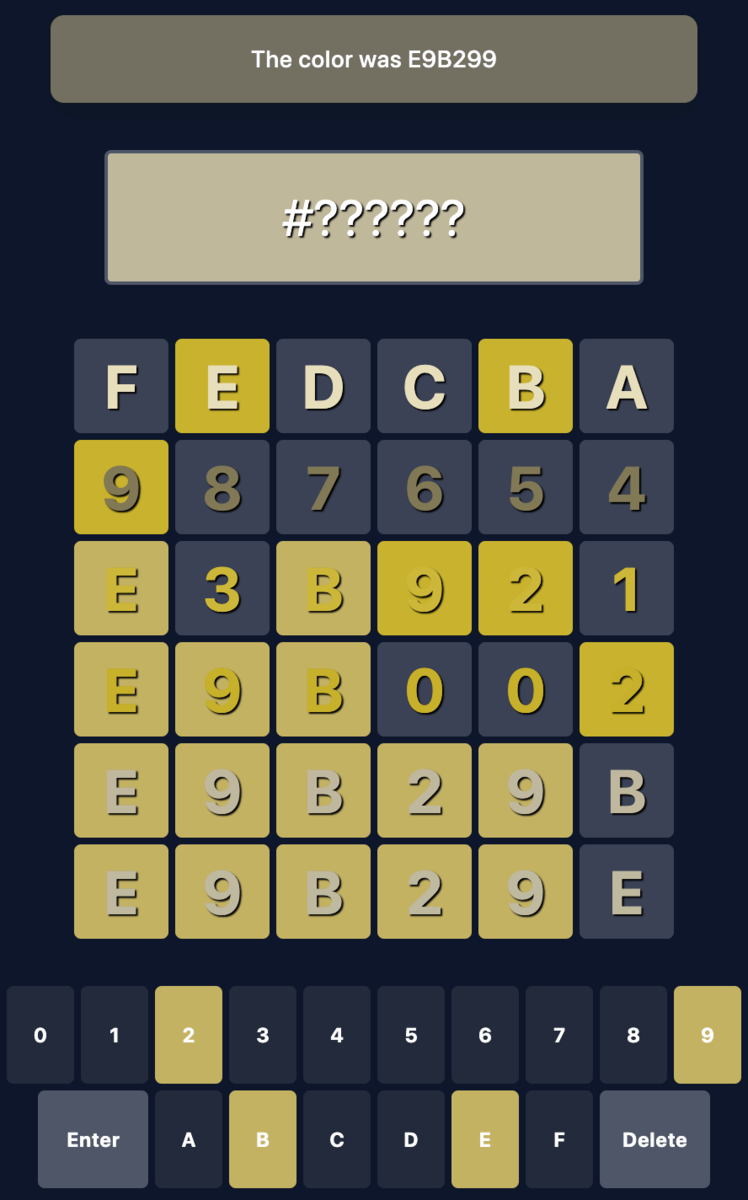Hit the Delete key
748x1200 pixels.
click(655, 1139)
